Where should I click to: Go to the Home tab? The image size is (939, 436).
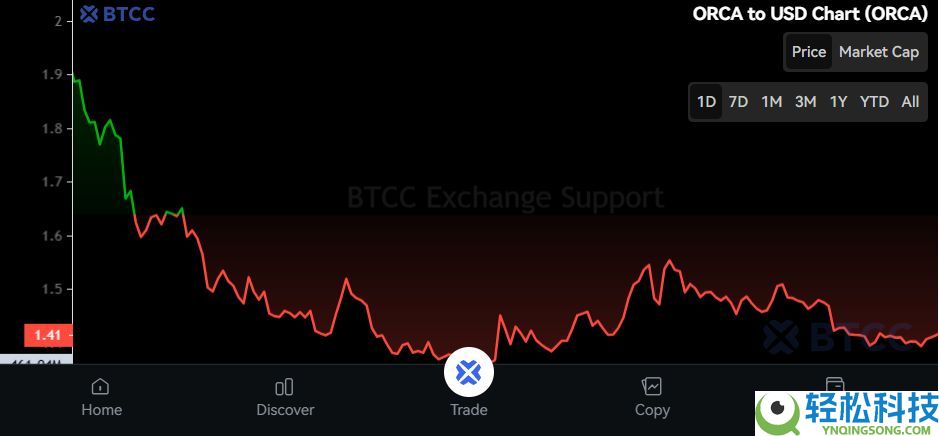(x=101, y=397)
